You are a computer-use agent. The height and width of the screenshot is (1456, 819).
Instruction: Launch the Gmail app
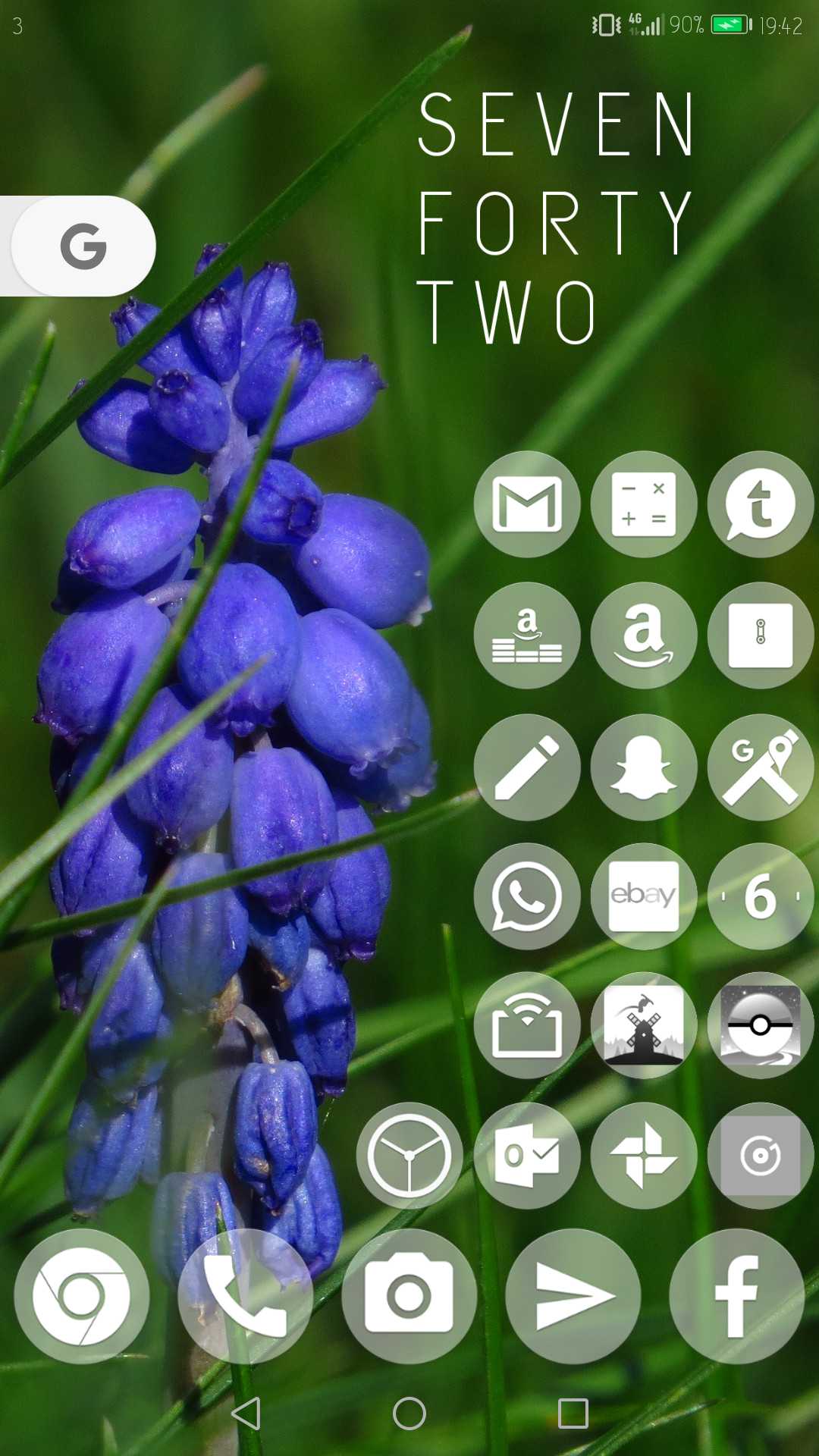pyautogui.click(x=527, y=504)
